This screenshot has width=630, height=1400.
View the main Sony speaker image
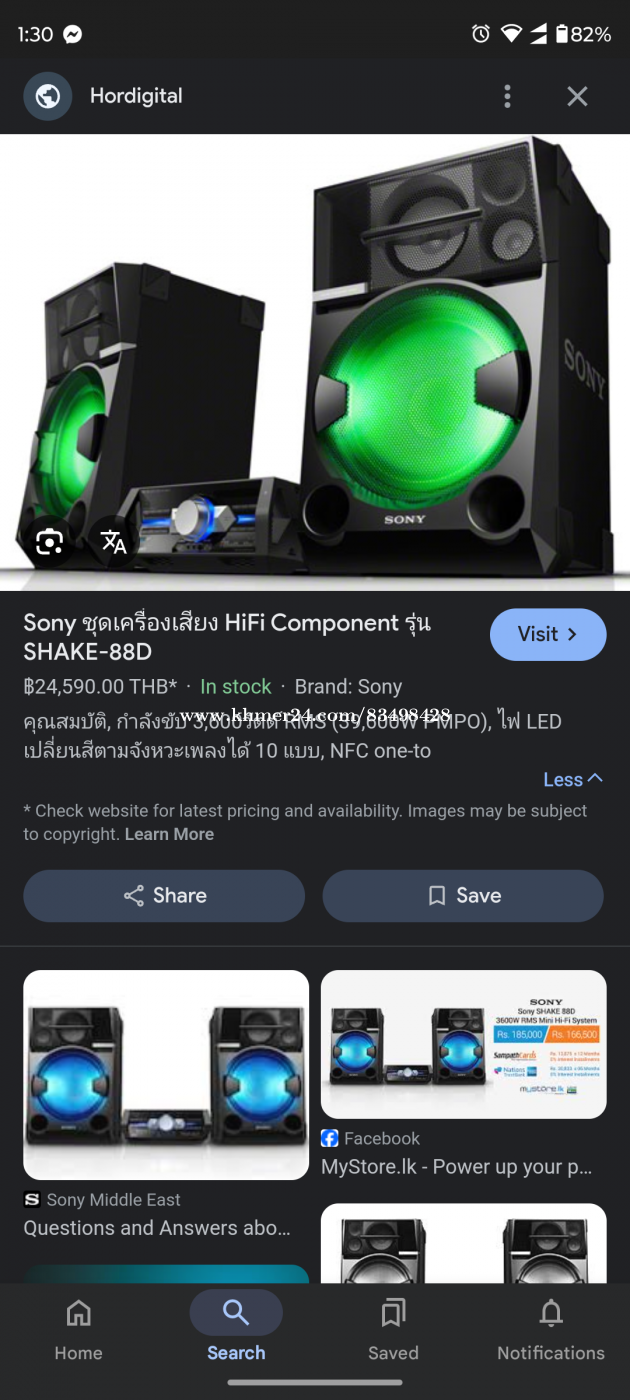[x=315, y=362]
